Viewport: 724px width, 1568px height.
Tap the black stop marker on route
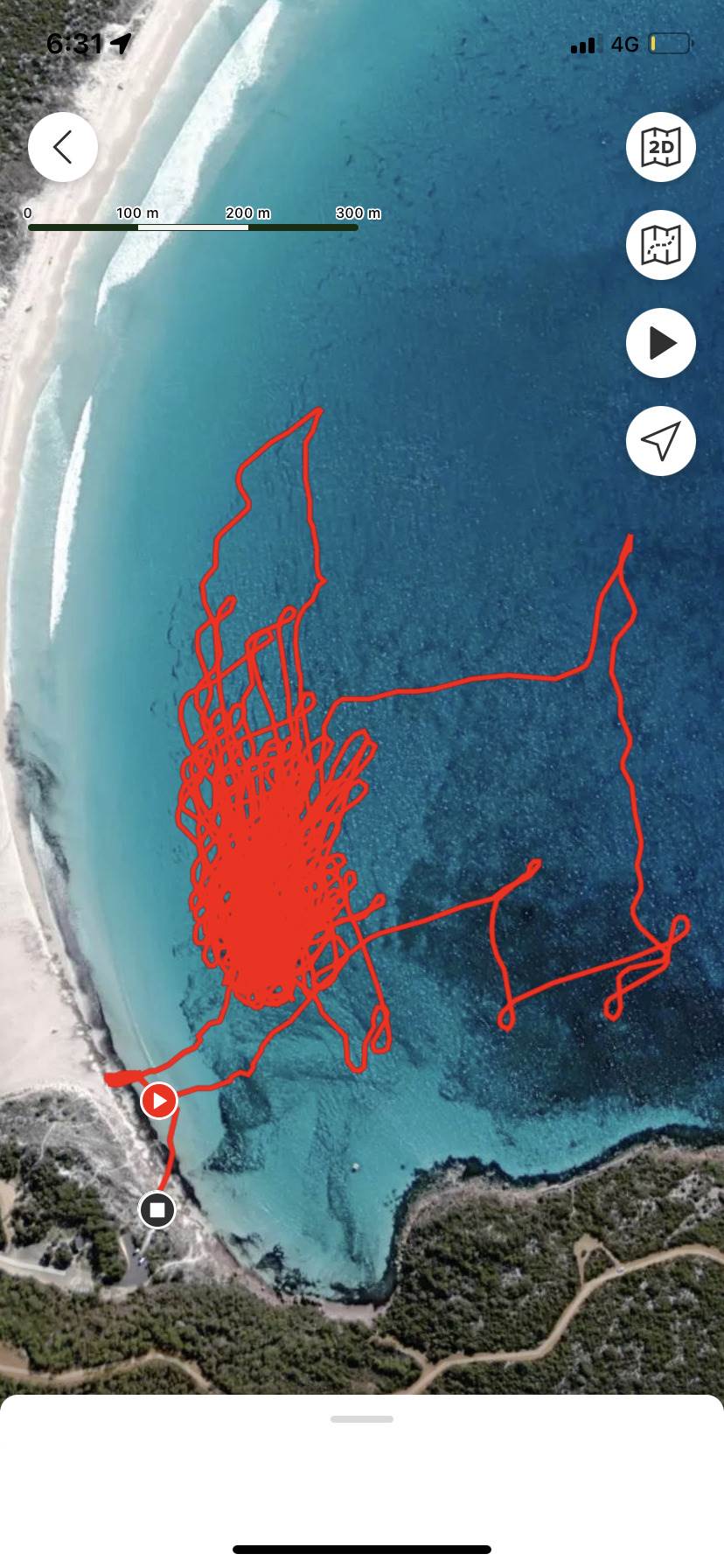157,1210
